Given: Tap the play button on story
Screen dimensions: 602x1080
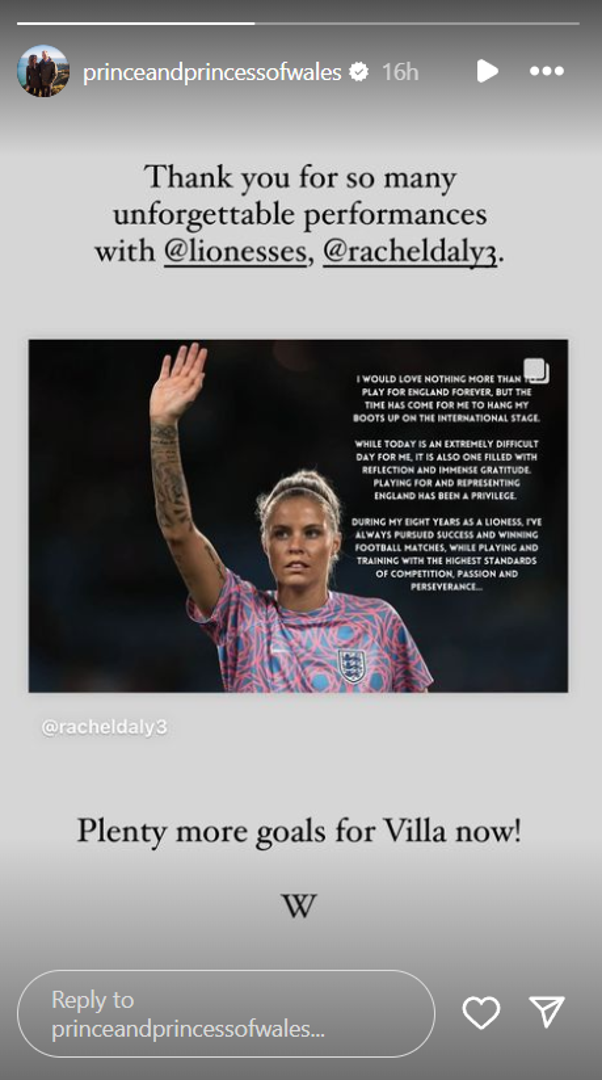Looking at the screenshot, I should pyautogui.click(x=487, y=71).
